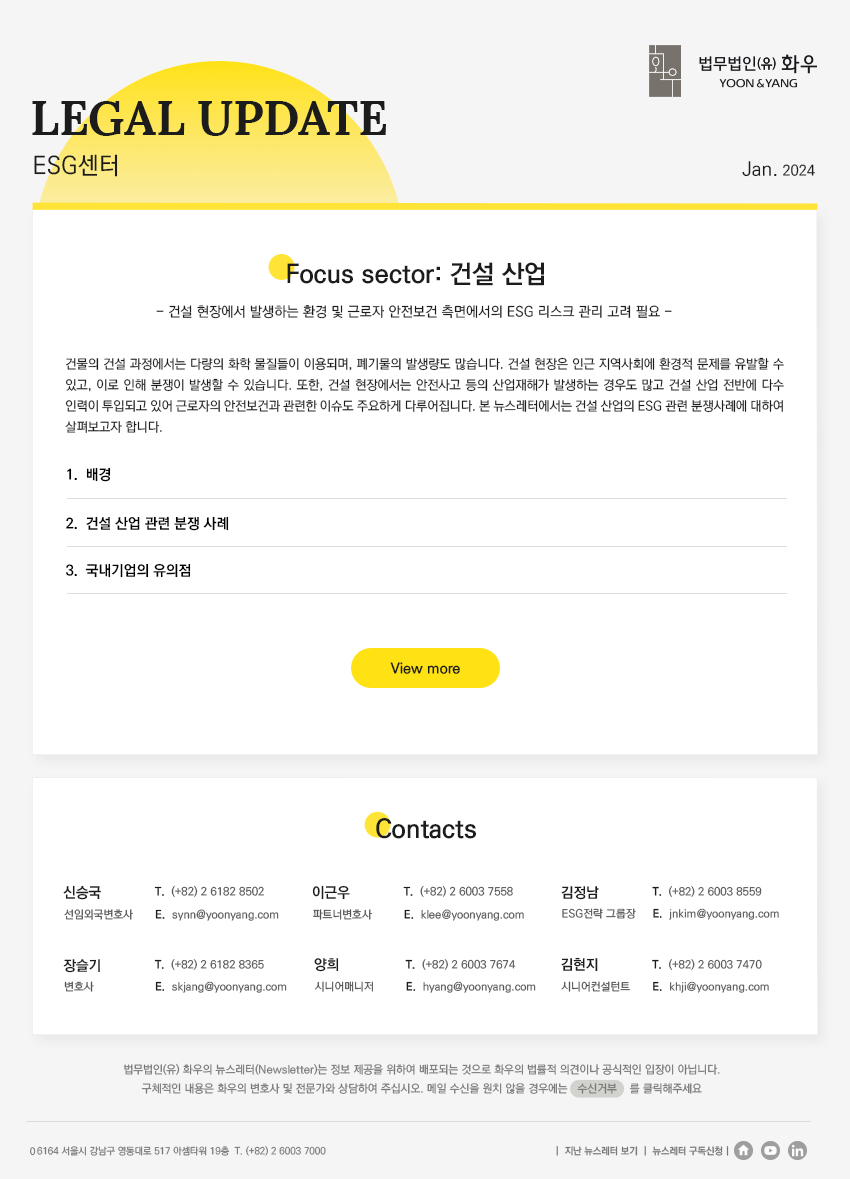The width and height of the screenshot is (850, 1179).
Task: Open the LinkedIn icon in the footer
Action: (797, 1150)
